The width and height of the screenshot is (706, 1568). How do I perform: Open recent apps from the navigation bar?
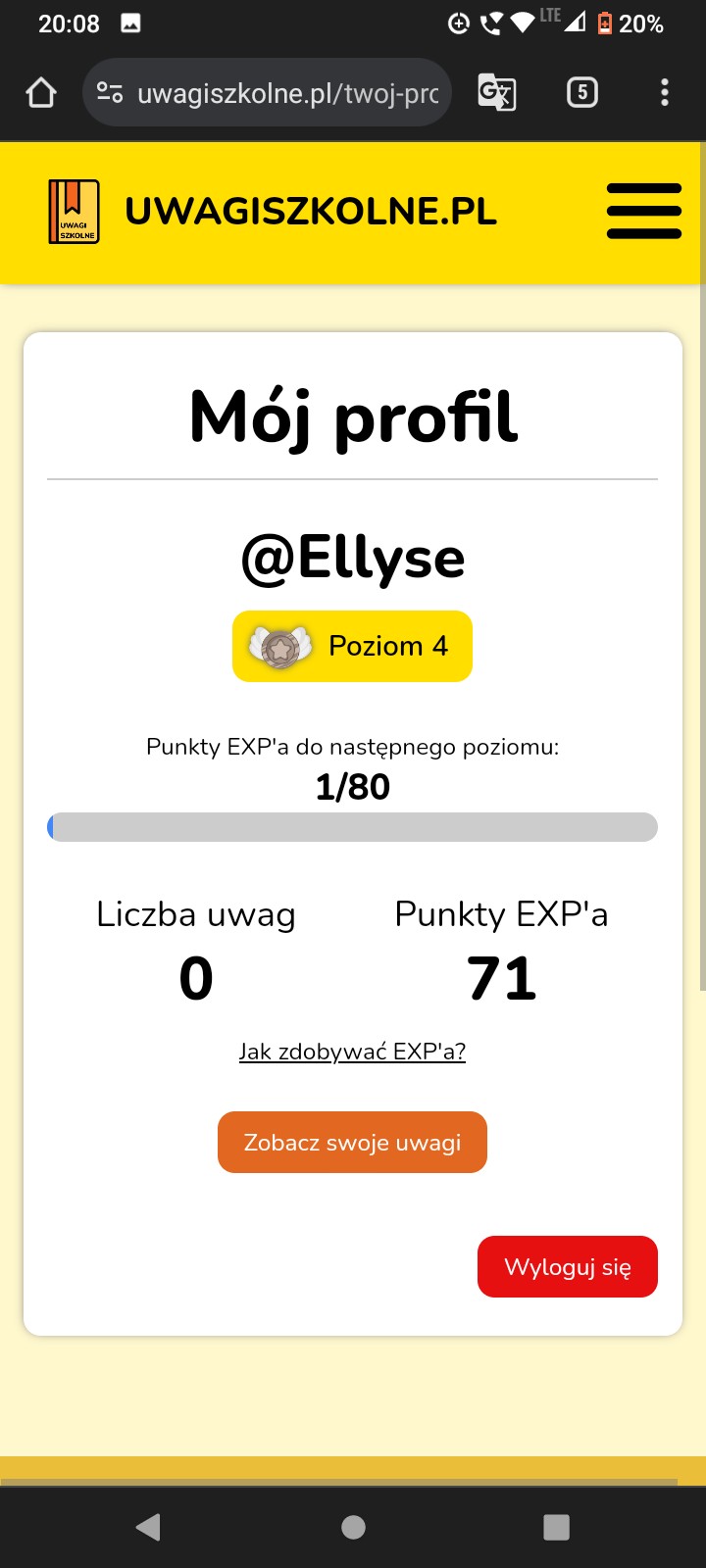tap(556, 1527)
